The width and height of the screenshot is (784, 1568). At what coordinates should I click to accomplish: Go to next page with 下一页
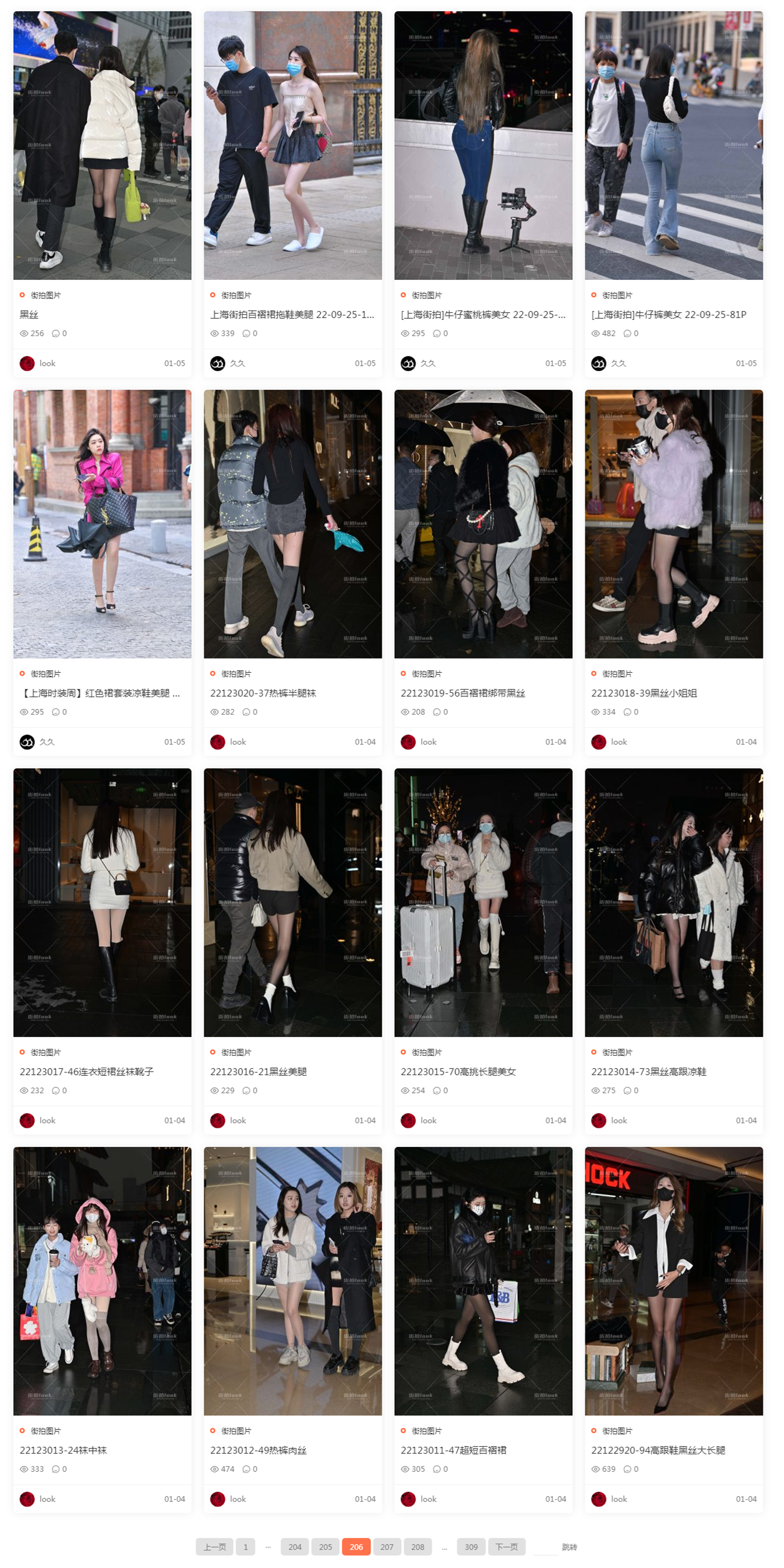coord(506,1547)
